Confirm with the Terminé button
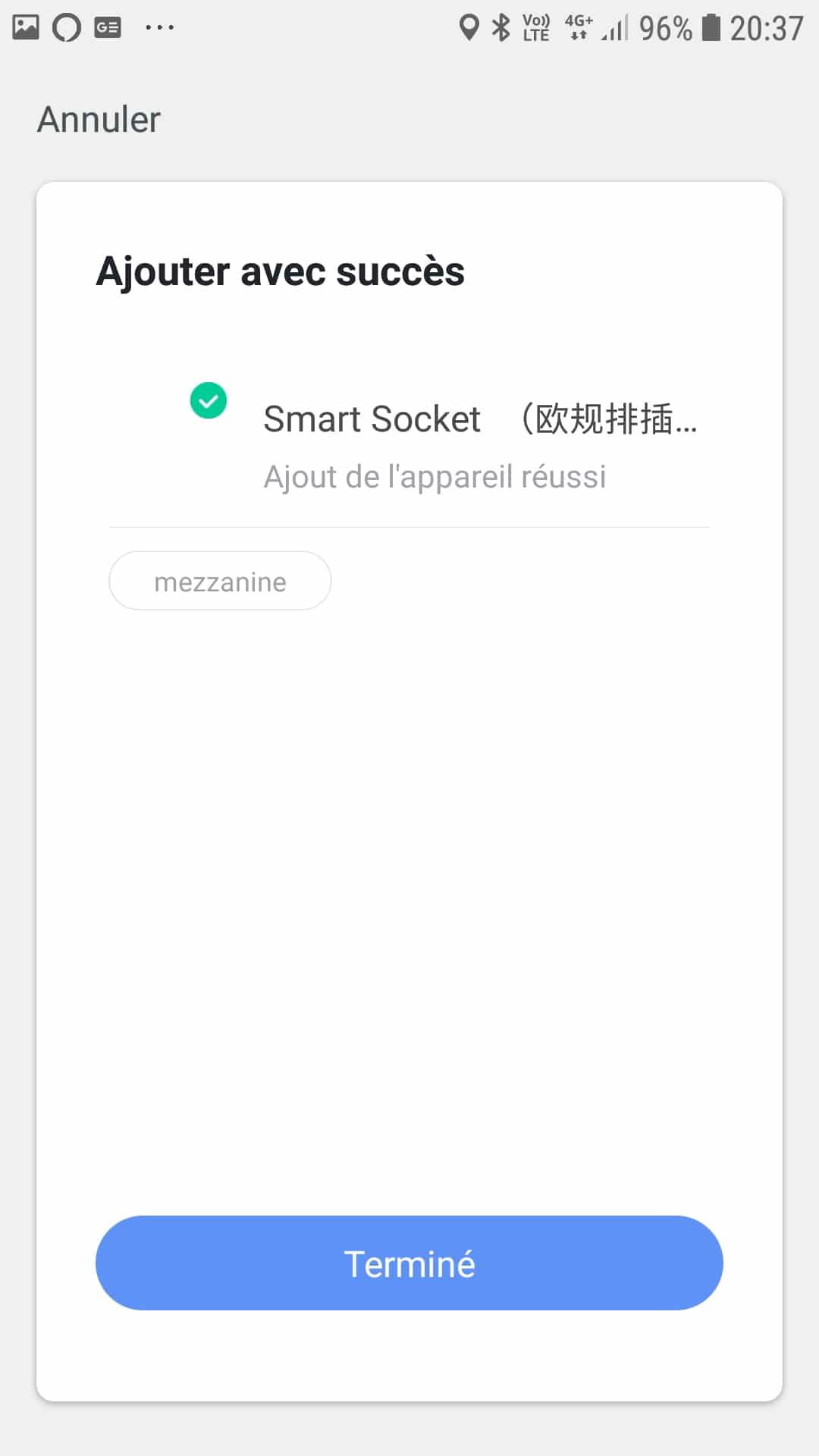 409,1263
